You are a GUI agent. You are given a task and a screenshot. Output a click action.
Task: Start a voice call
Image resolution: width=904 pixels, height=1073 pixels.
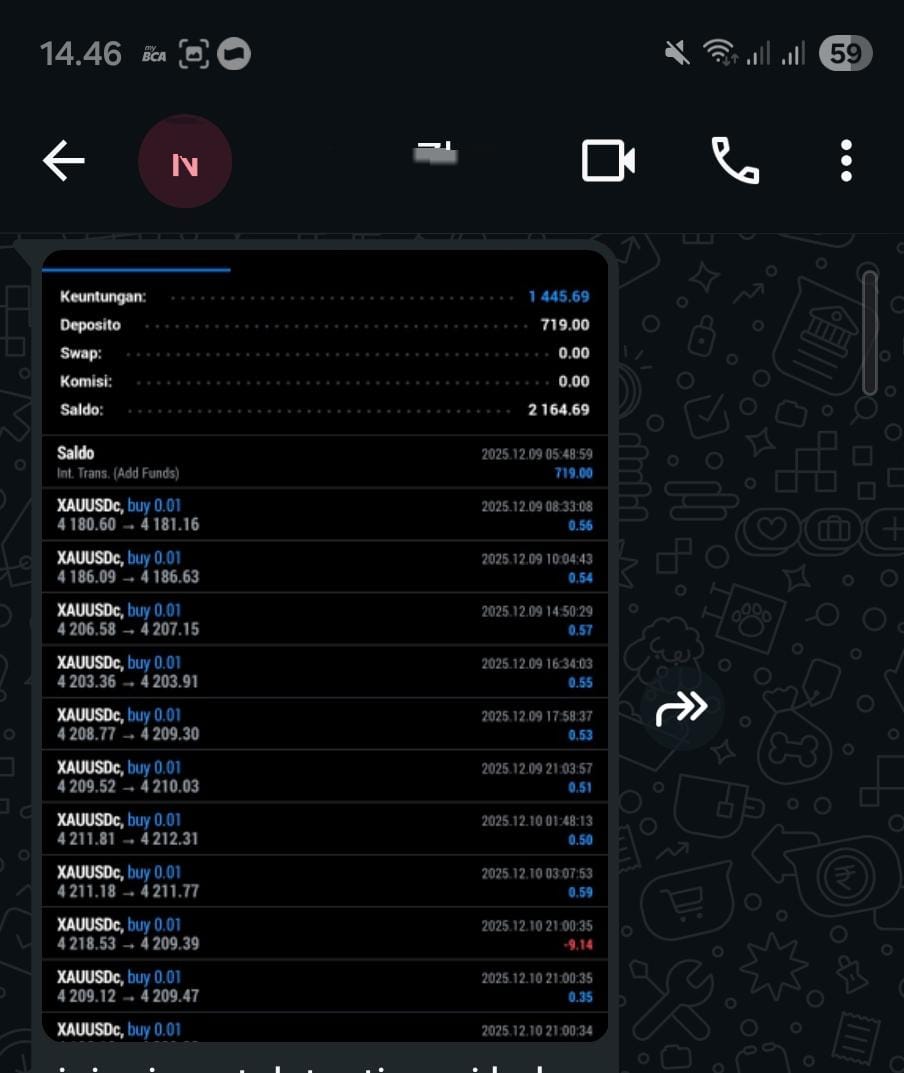click(x=735, y=161)
